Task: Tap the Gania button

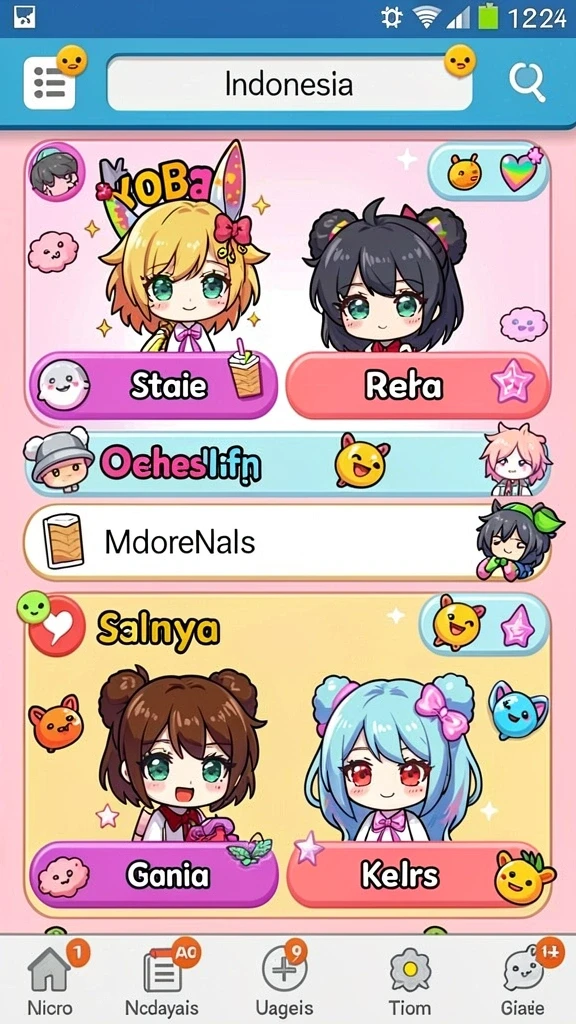Action: coord(154,875)
